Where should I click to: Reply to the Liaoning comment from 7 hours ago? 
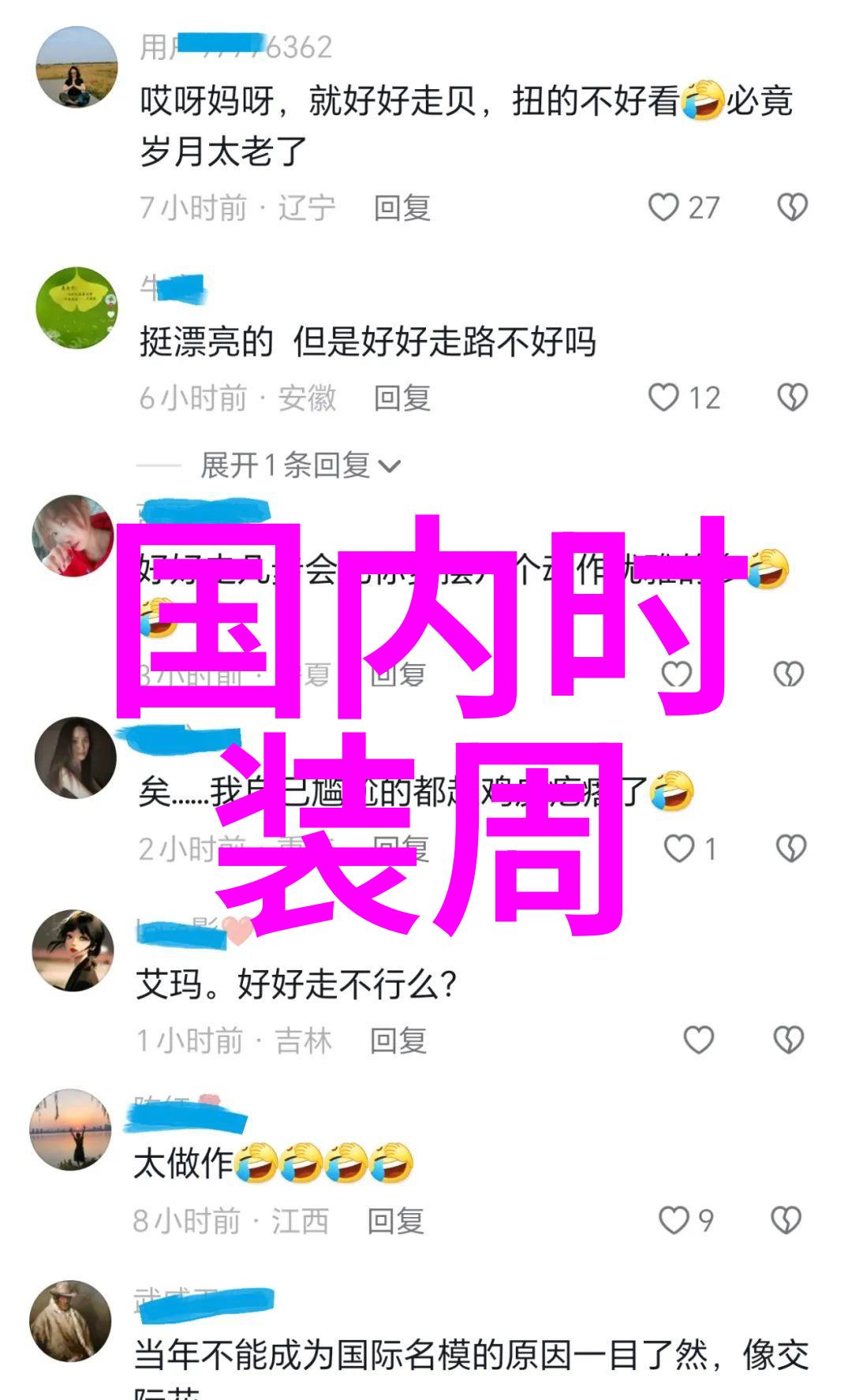click(x=402, y=208)
